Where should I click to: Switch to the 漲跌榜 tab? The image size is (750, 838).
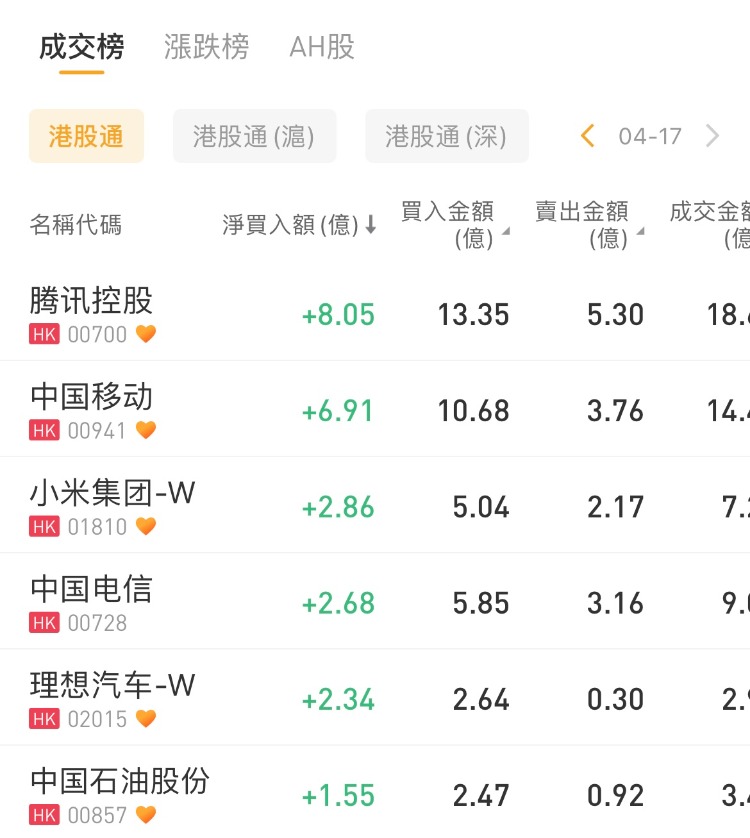pyautogui.click(x=206, y=47)
